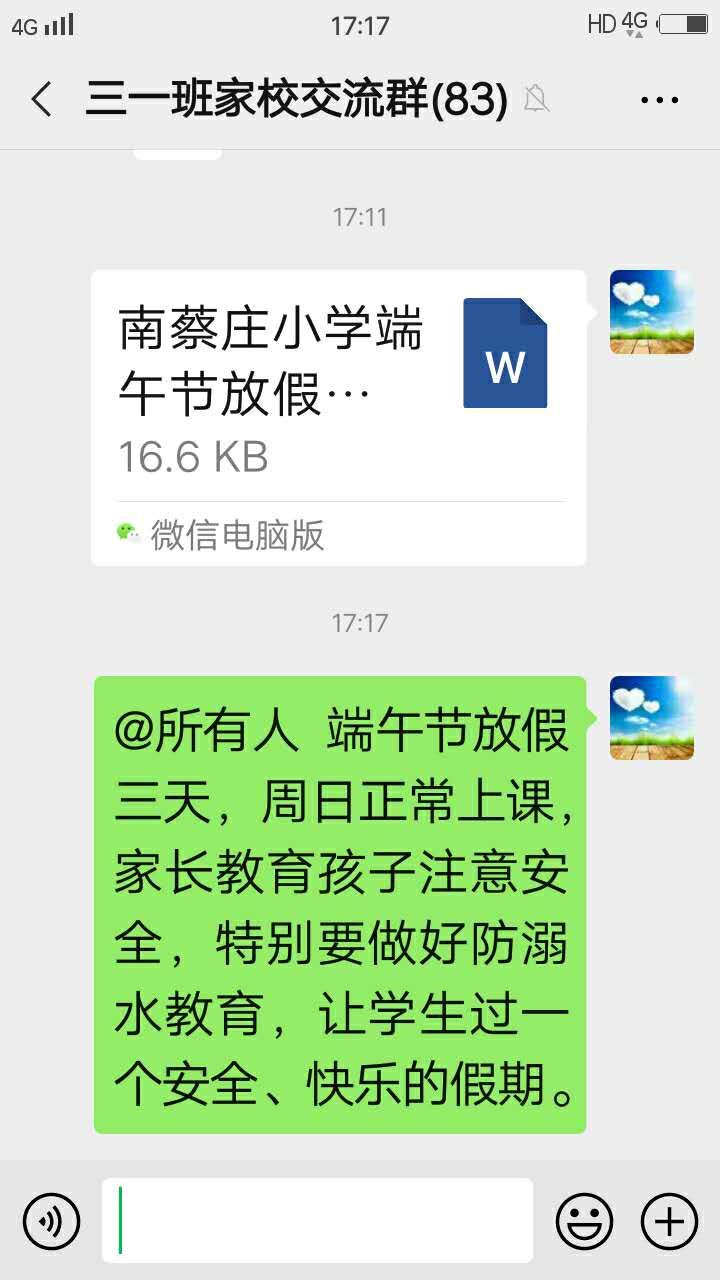The width and height of the screenshot is (720, 1280).
Task: Open the emoji picker
Action: point(584,1221)
